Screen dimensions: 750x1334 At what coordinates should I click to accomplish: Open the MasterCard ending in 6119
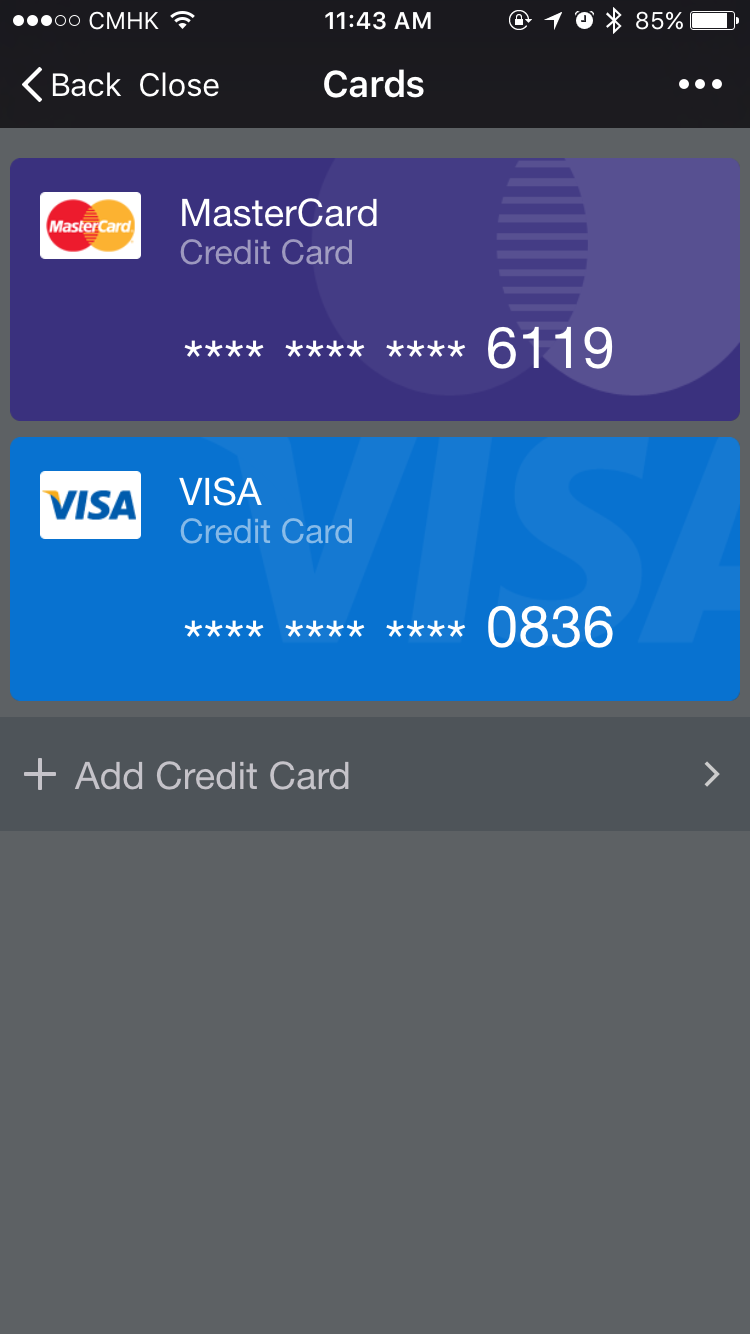(x=375, y=289)
